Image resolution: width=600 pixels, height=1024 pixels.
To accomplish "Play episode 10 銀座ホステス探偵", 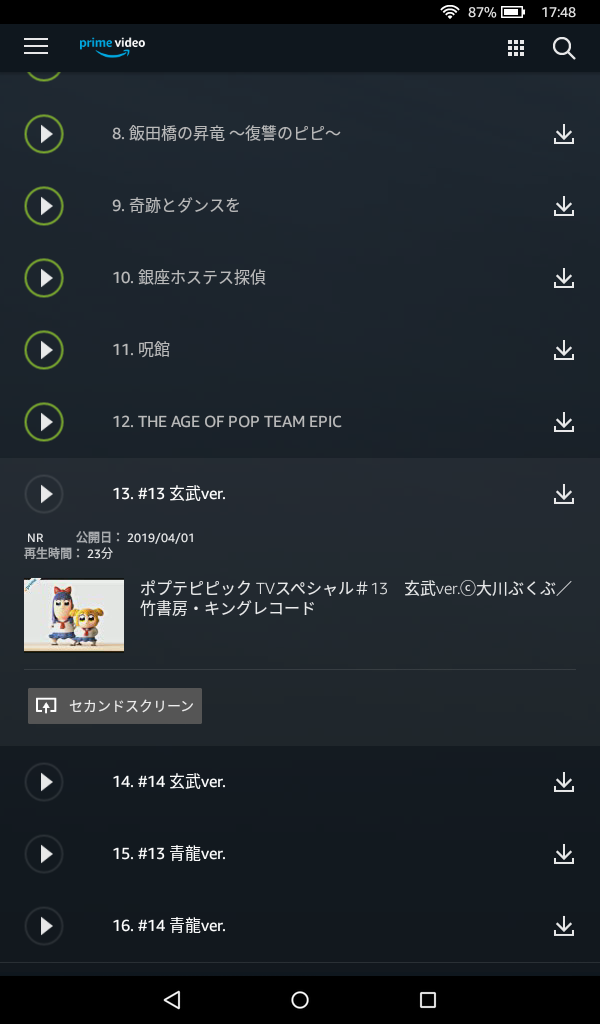I will click(x=44, y=278).
